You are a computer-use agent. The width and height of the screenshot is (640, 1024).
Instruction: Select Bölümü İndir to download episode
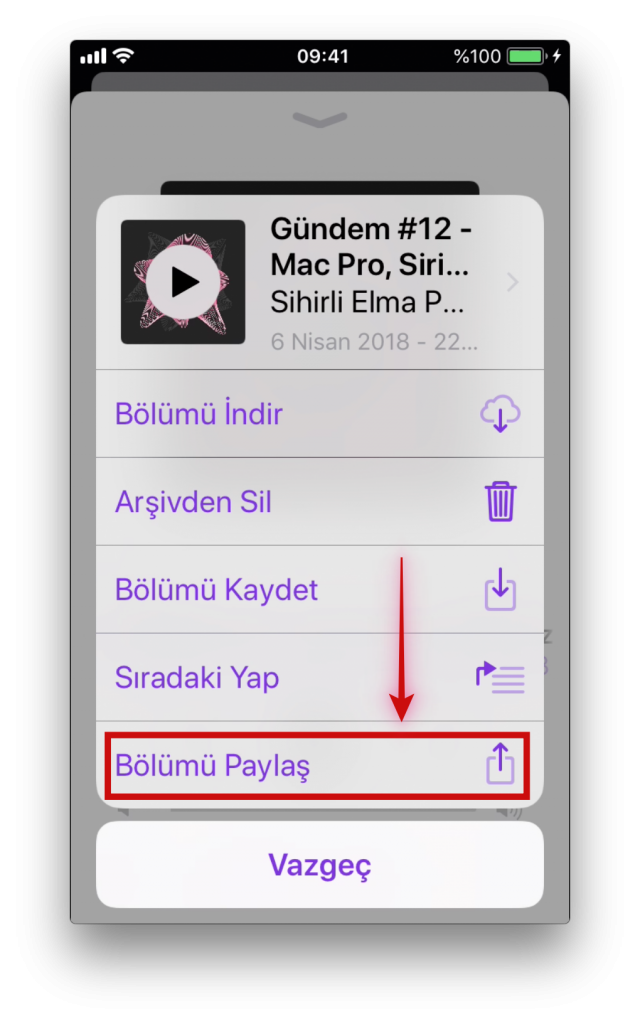[319, 414]
